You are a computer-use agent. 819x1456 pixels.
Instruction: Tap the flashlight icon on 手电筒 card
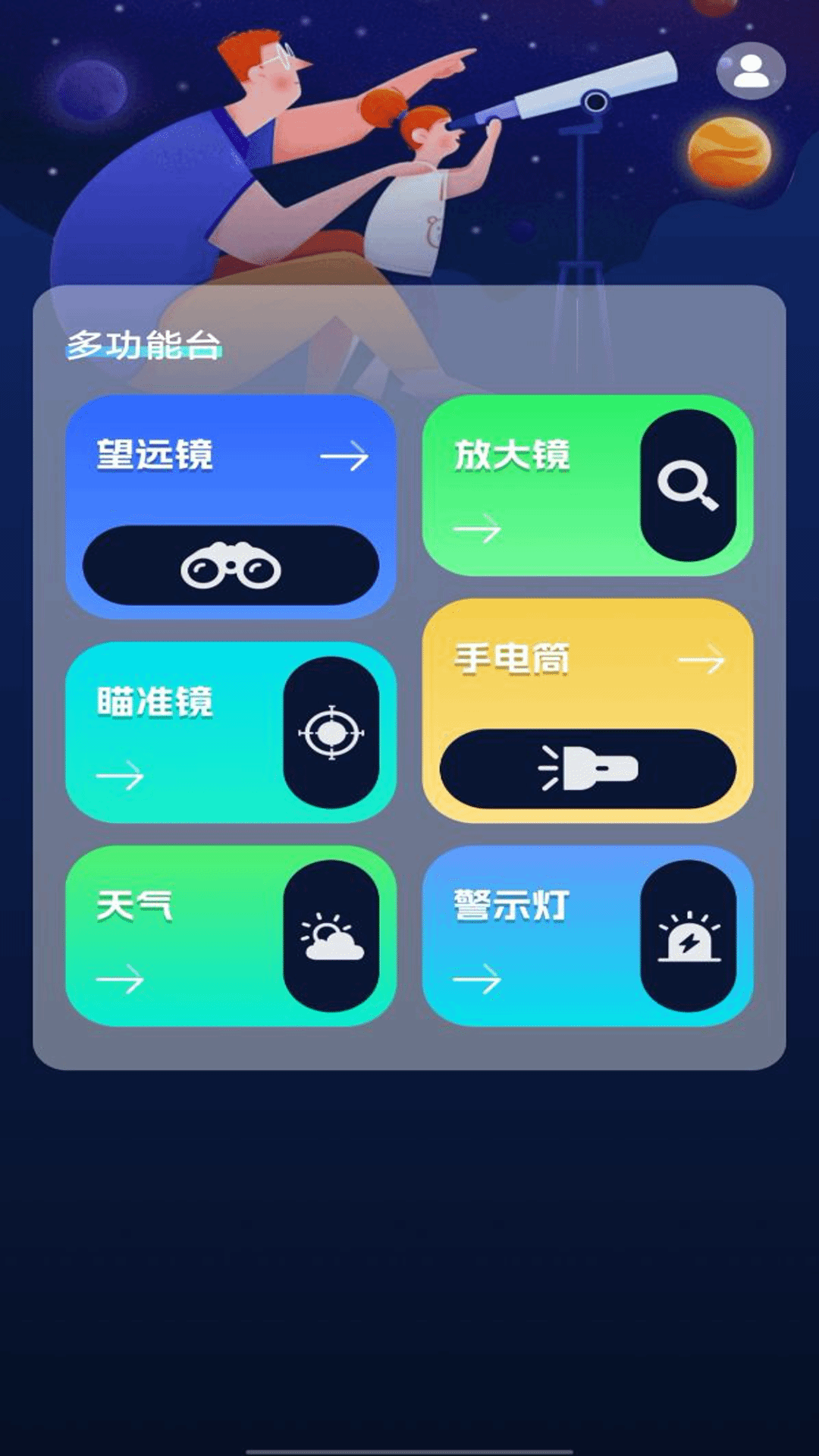tap(585, 768)
